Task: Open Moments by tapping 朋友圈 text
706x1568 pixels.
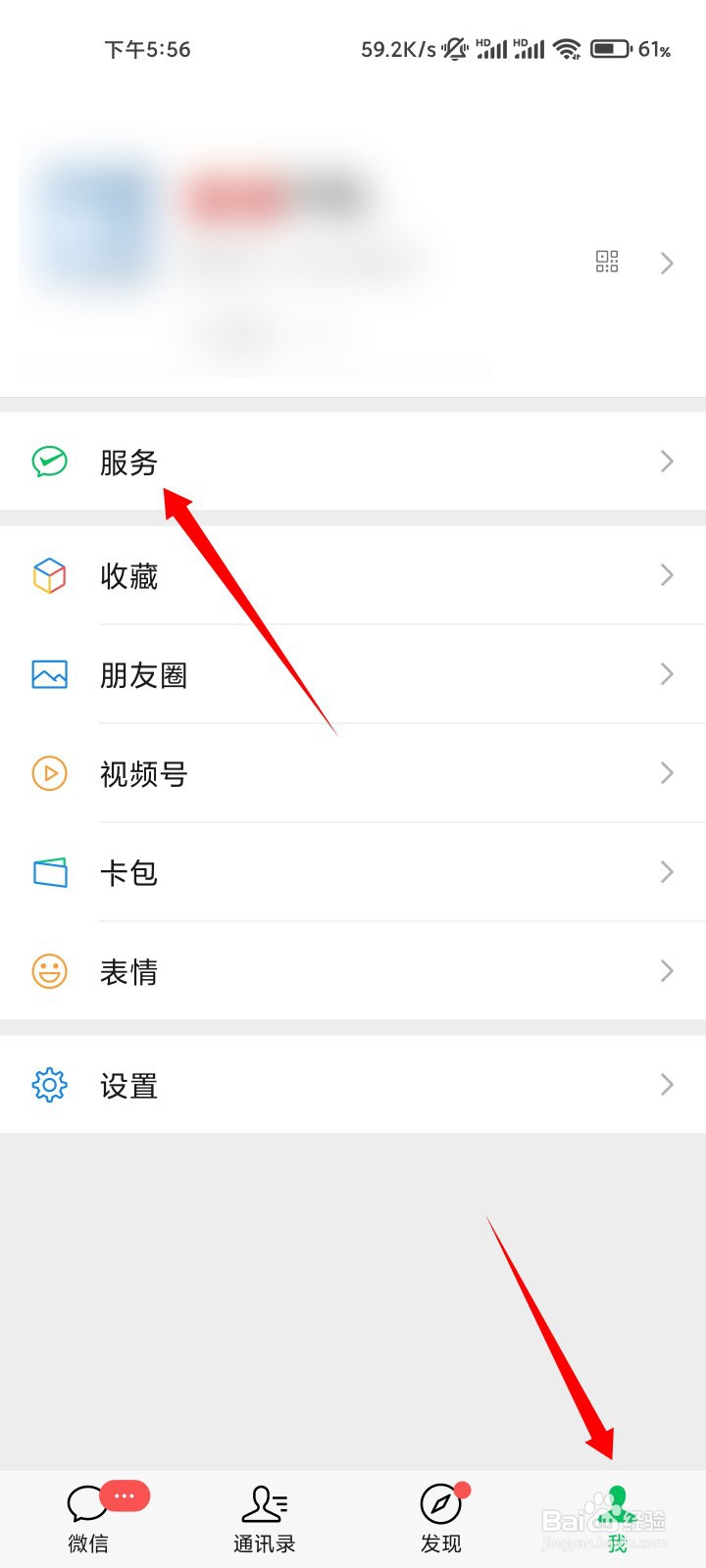Action: tap(143, 675)
